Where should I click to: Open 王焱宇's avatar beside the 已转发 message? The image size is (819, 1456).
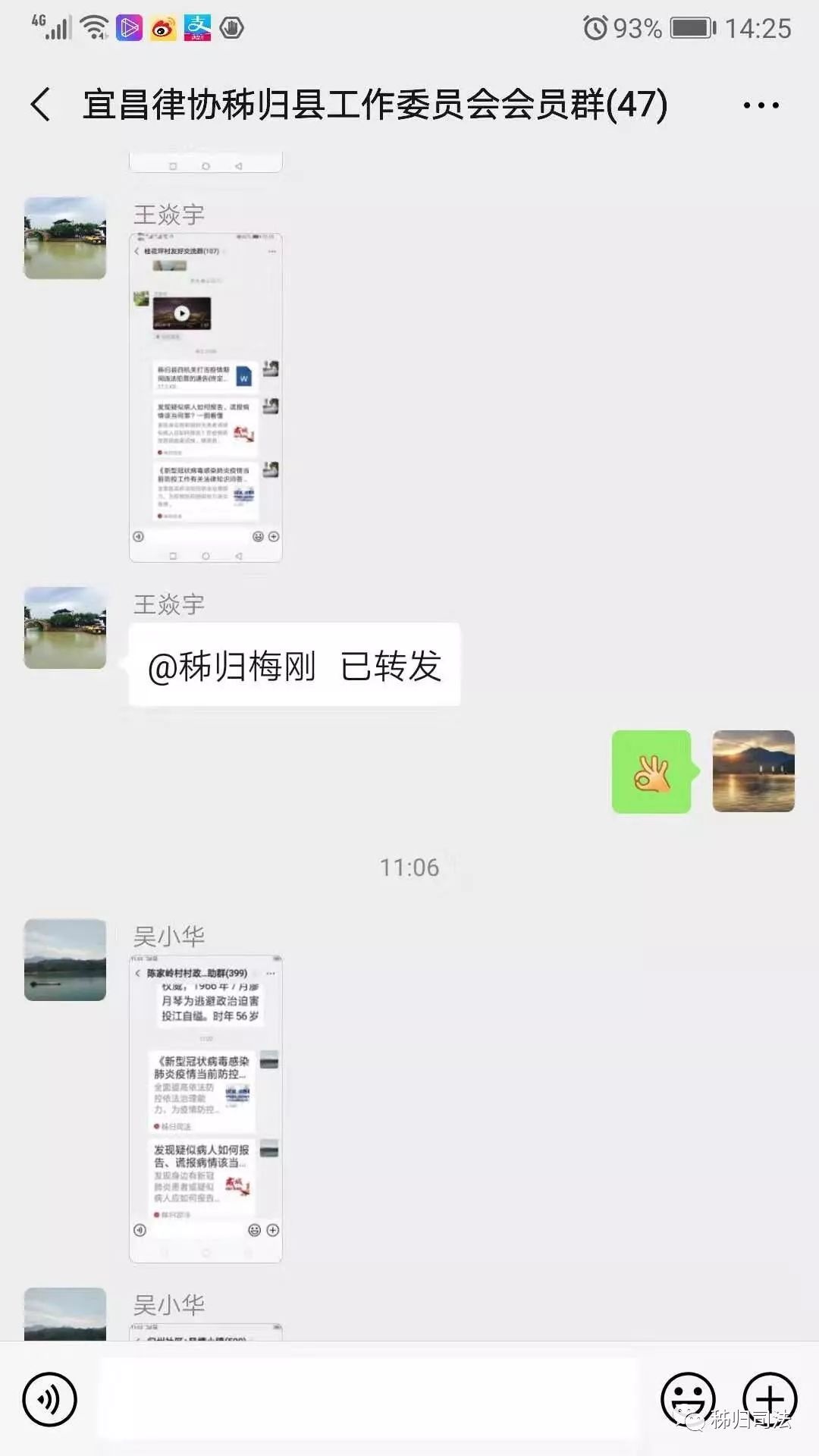(65, 628)
